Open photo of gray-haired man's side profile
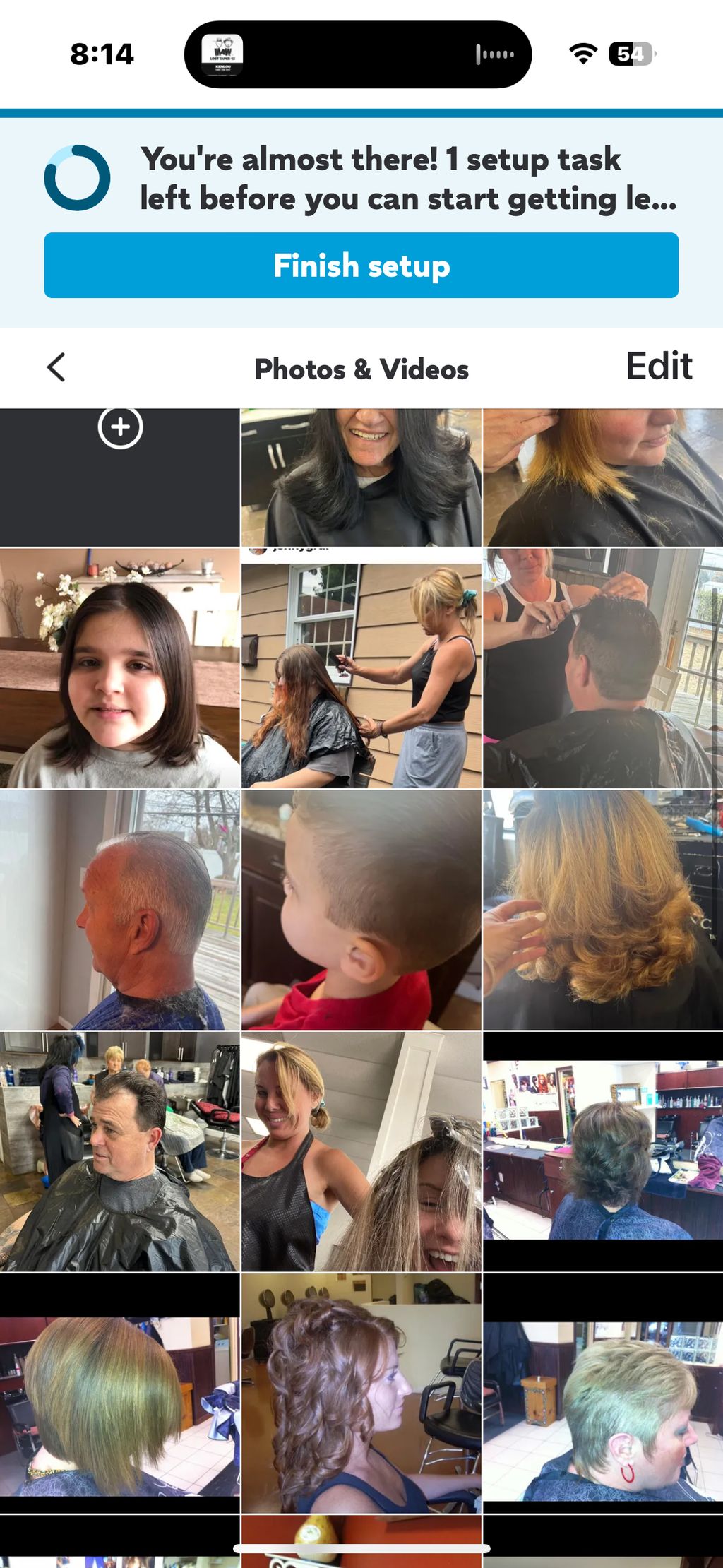 click(x=119, y=910)
